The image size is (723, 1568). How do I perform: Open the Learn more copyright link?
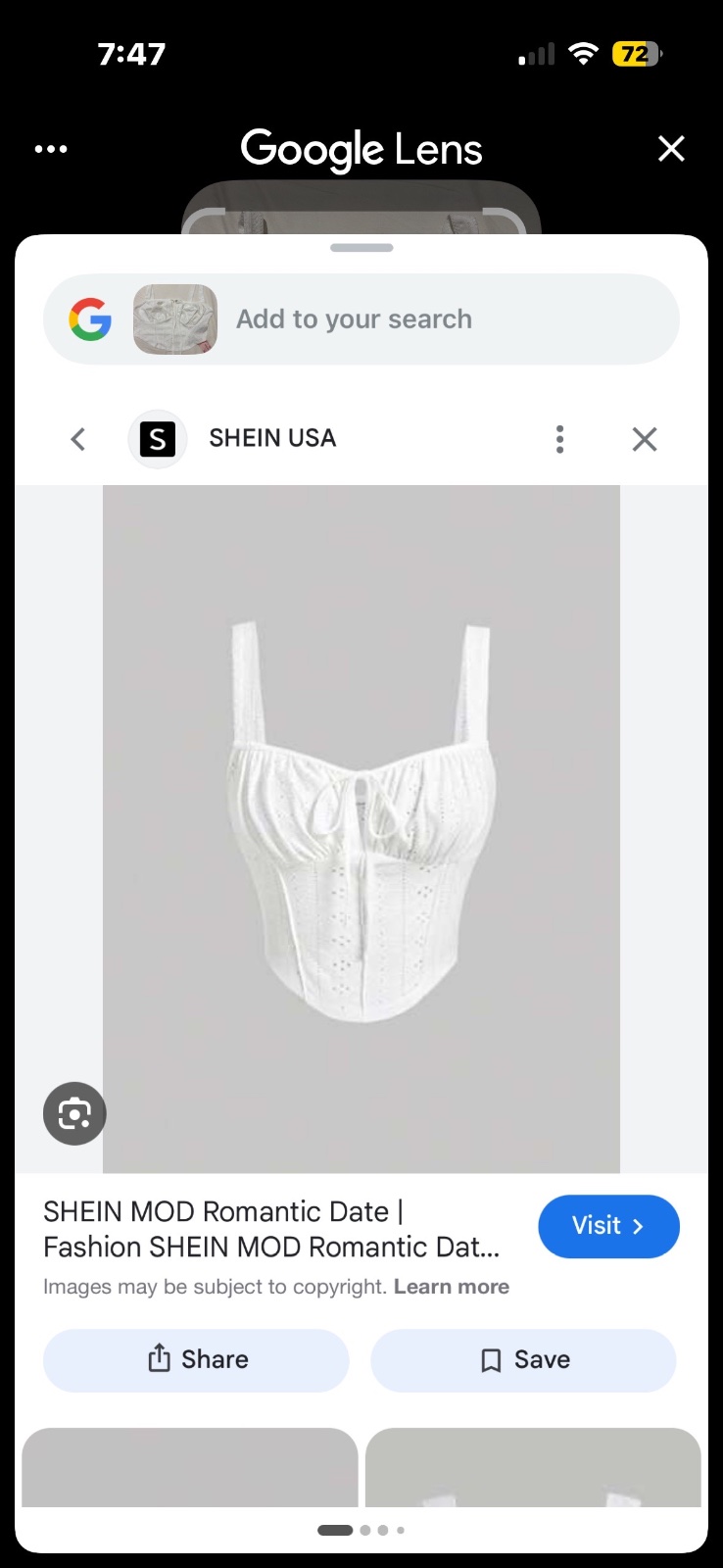[x=452, y=1287]
